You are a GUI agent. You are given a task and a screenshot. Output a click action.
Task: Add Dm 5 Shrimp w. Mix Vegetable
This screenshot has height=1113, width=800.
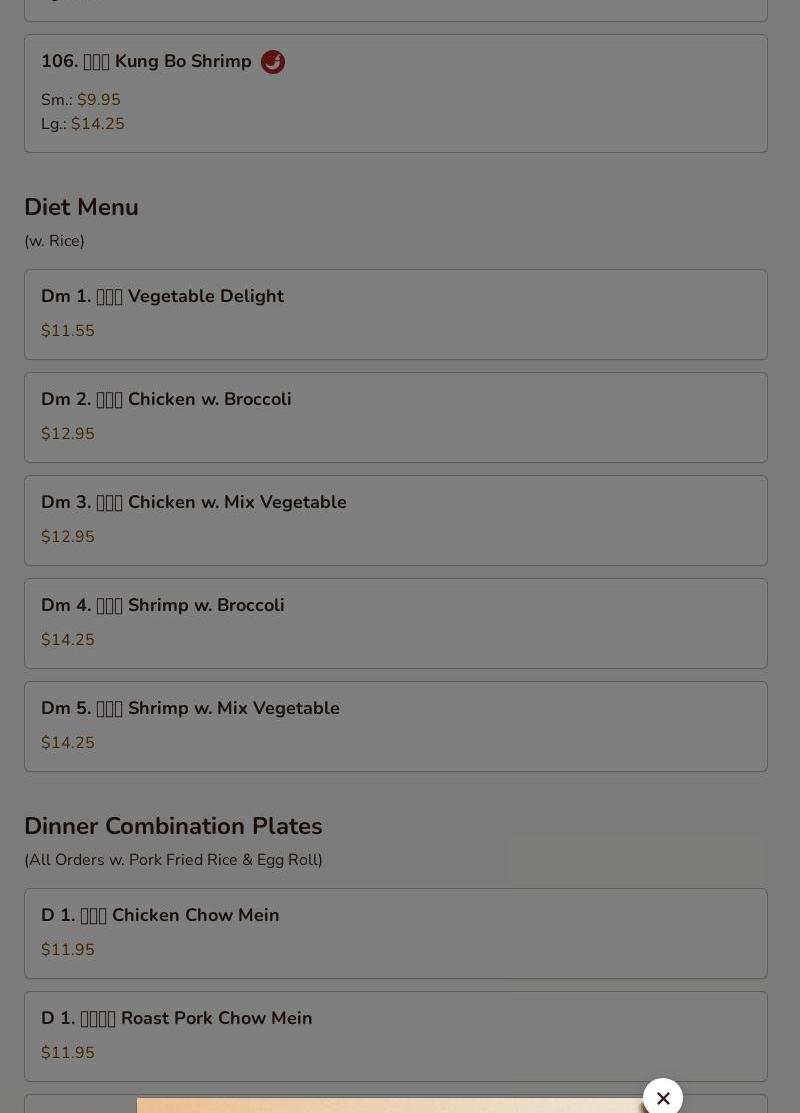[x=395, y=726]
